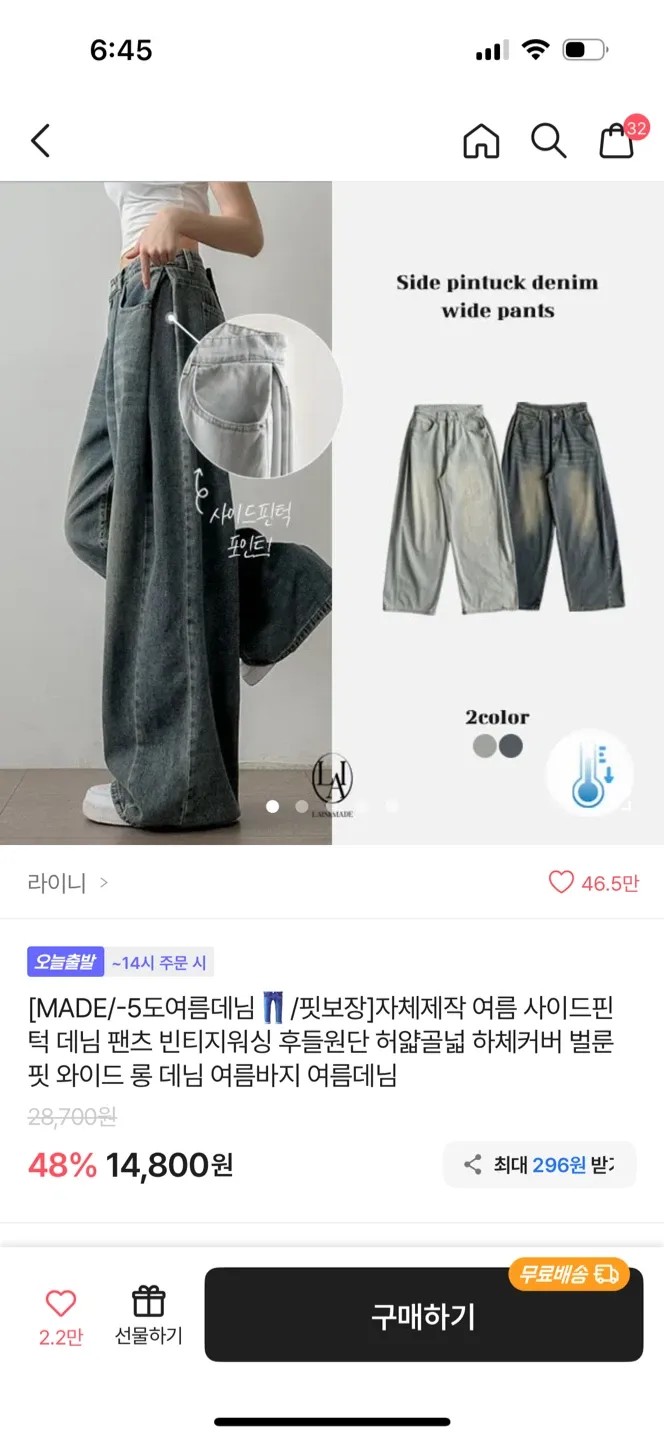
Task: Share product to earn 최대 296원
Action: pyautogui.click(x=539, y=1164)
